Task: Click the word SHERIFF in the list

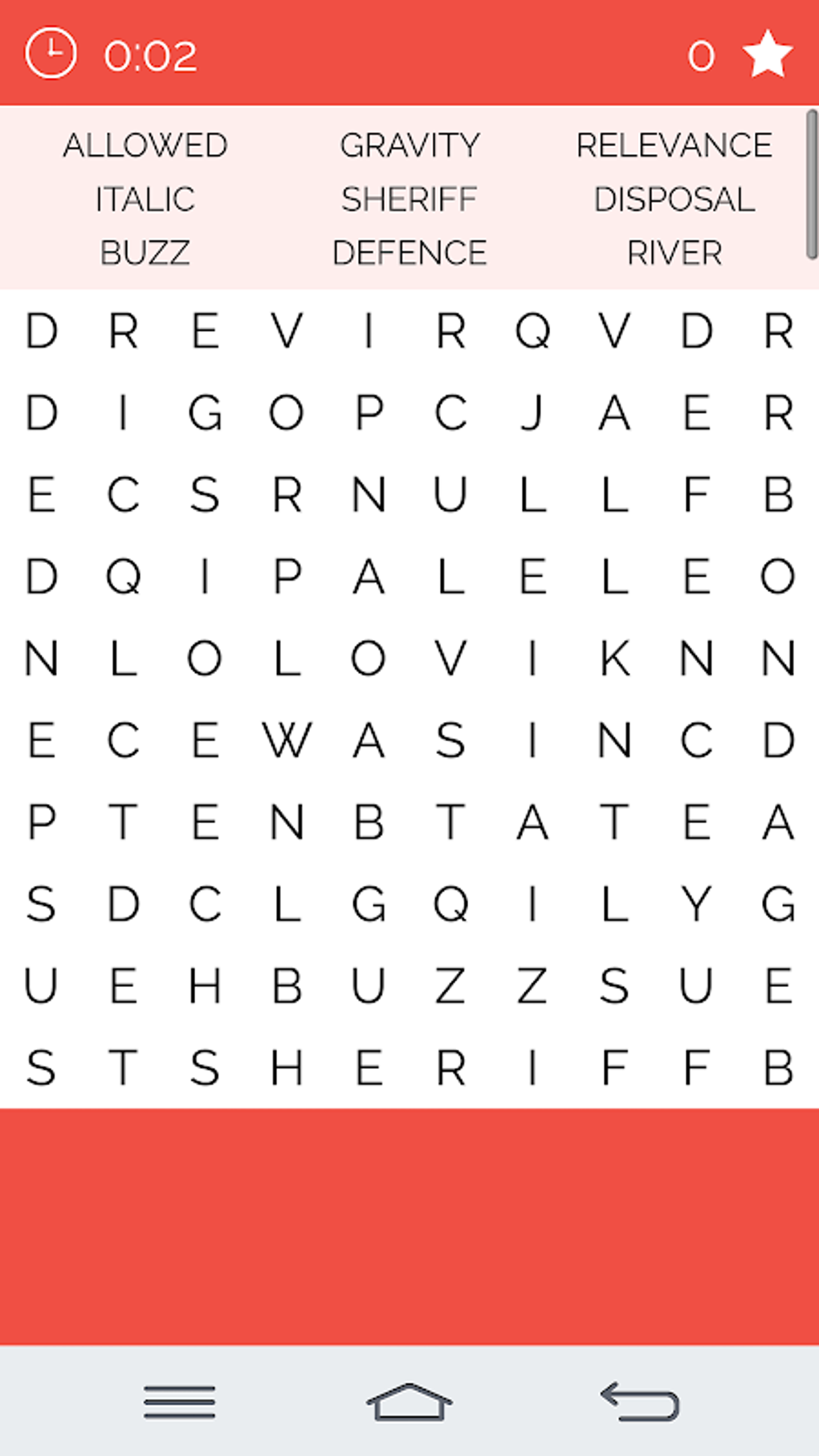Action: click(x=409, y=199)
